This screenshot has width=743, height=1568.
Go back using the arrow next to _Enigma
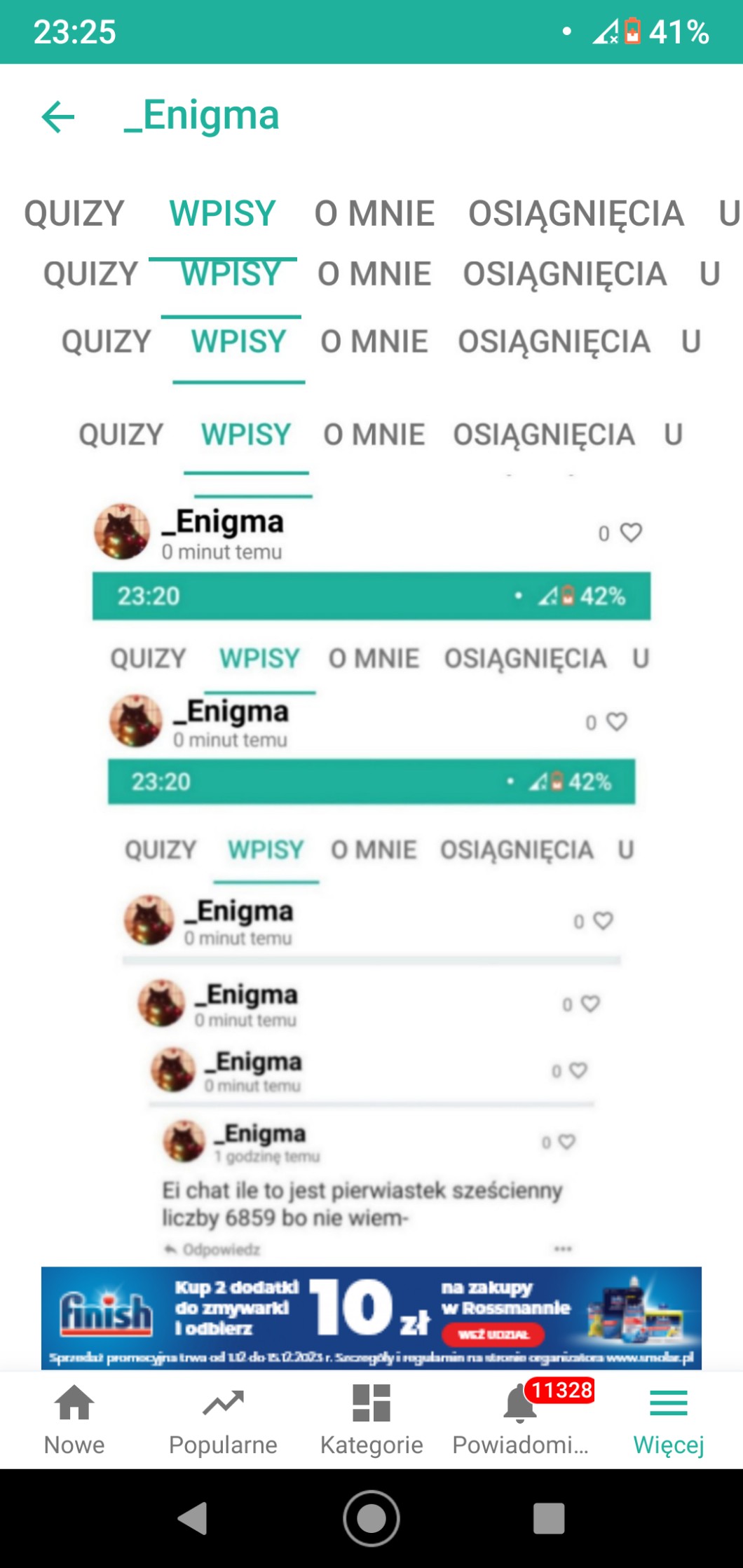58,116
